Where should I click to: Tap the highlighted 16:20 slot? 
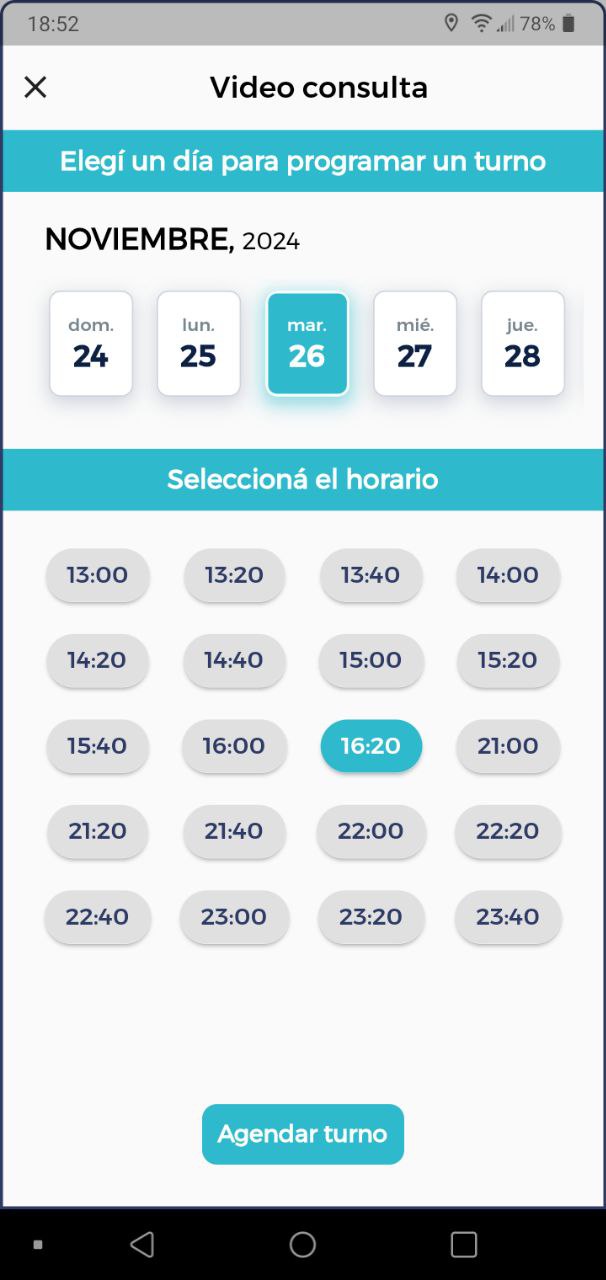[x=371, y=746]
